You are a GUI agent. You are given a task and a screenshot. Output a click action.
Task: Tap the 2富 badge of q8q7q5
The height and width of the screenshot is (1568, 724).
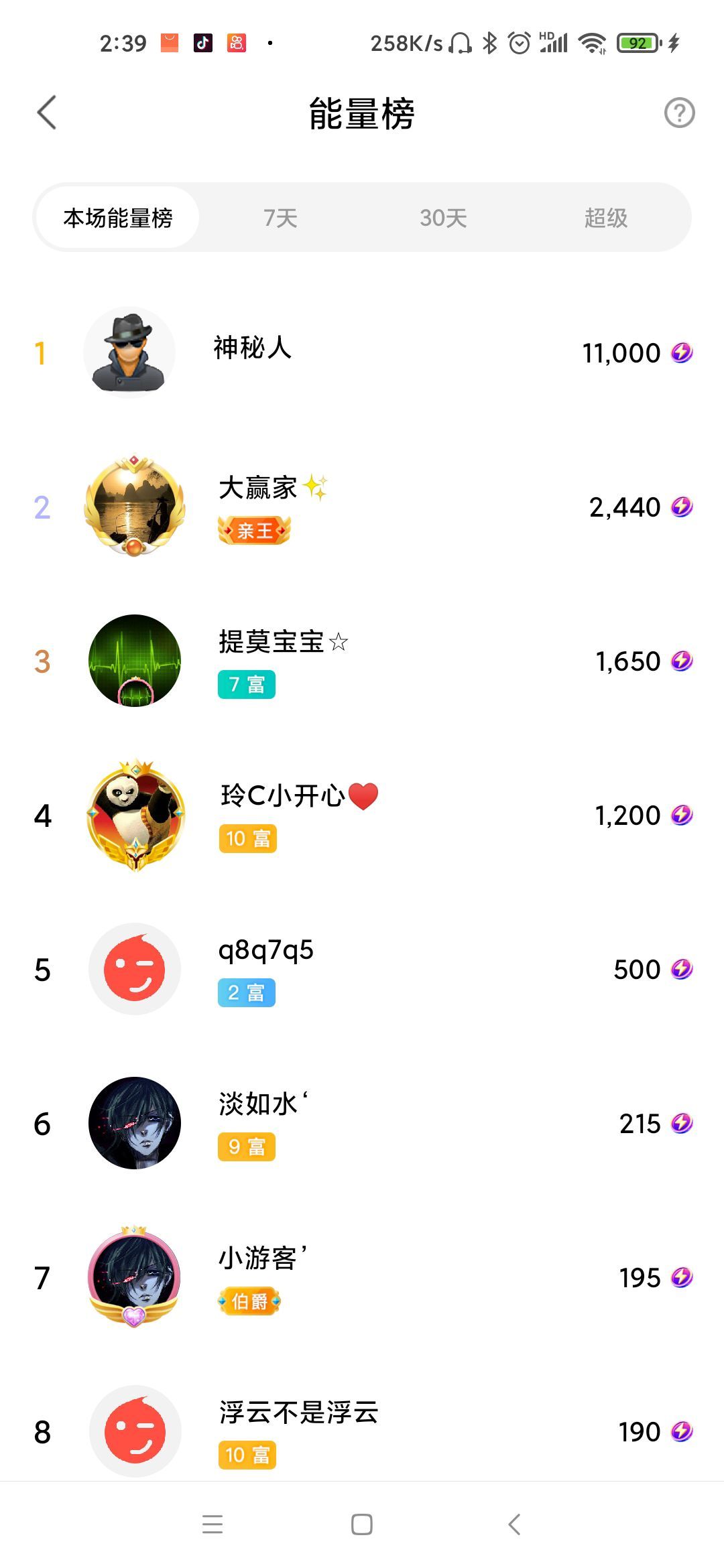click(x=246, y=993)
